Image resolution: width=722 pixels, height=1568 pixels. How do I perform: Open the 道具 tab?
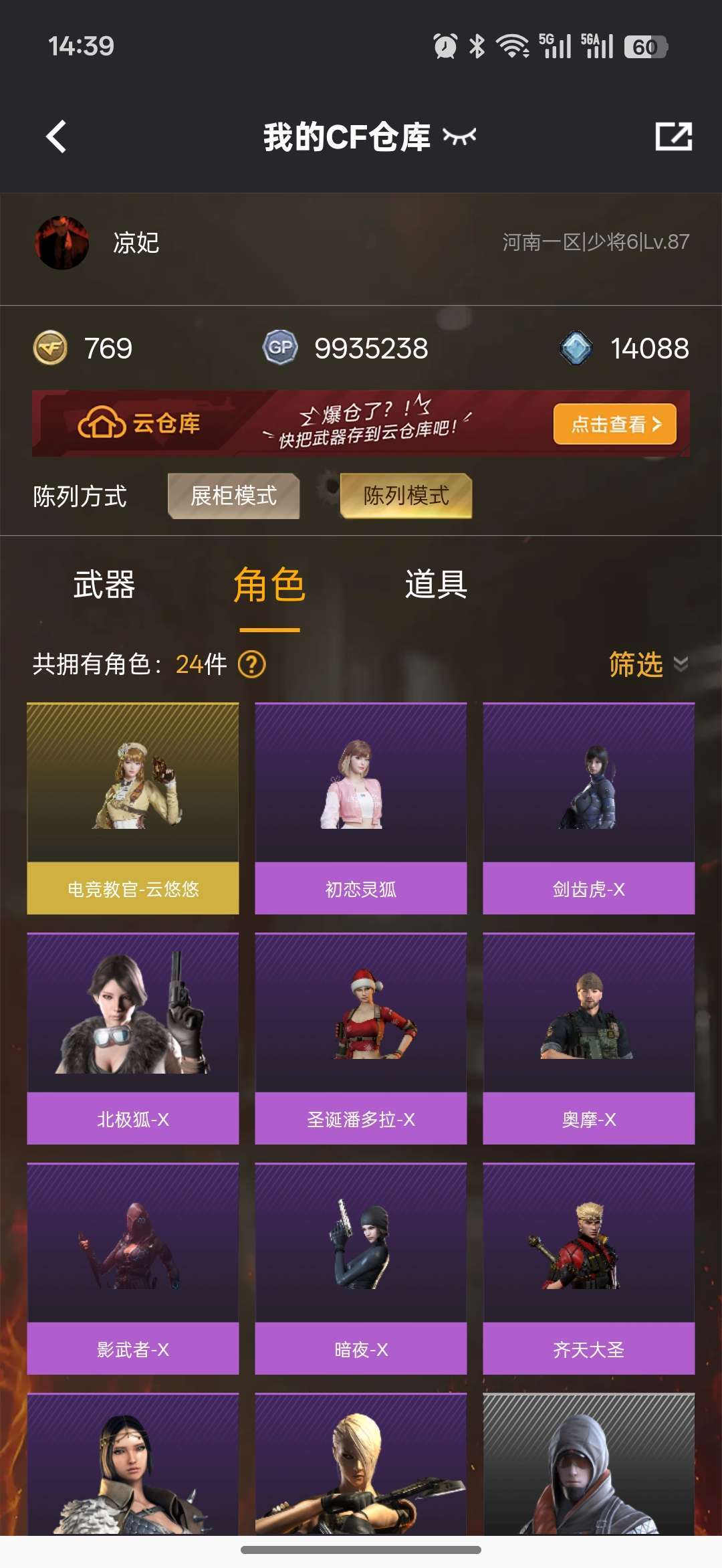[436, 585]
